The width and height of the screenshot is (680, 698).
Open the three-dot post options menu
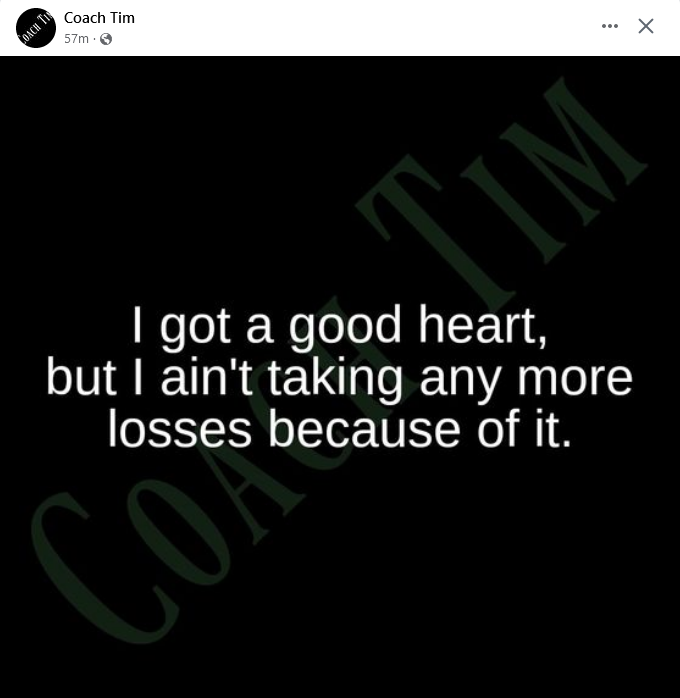point(610,26)
